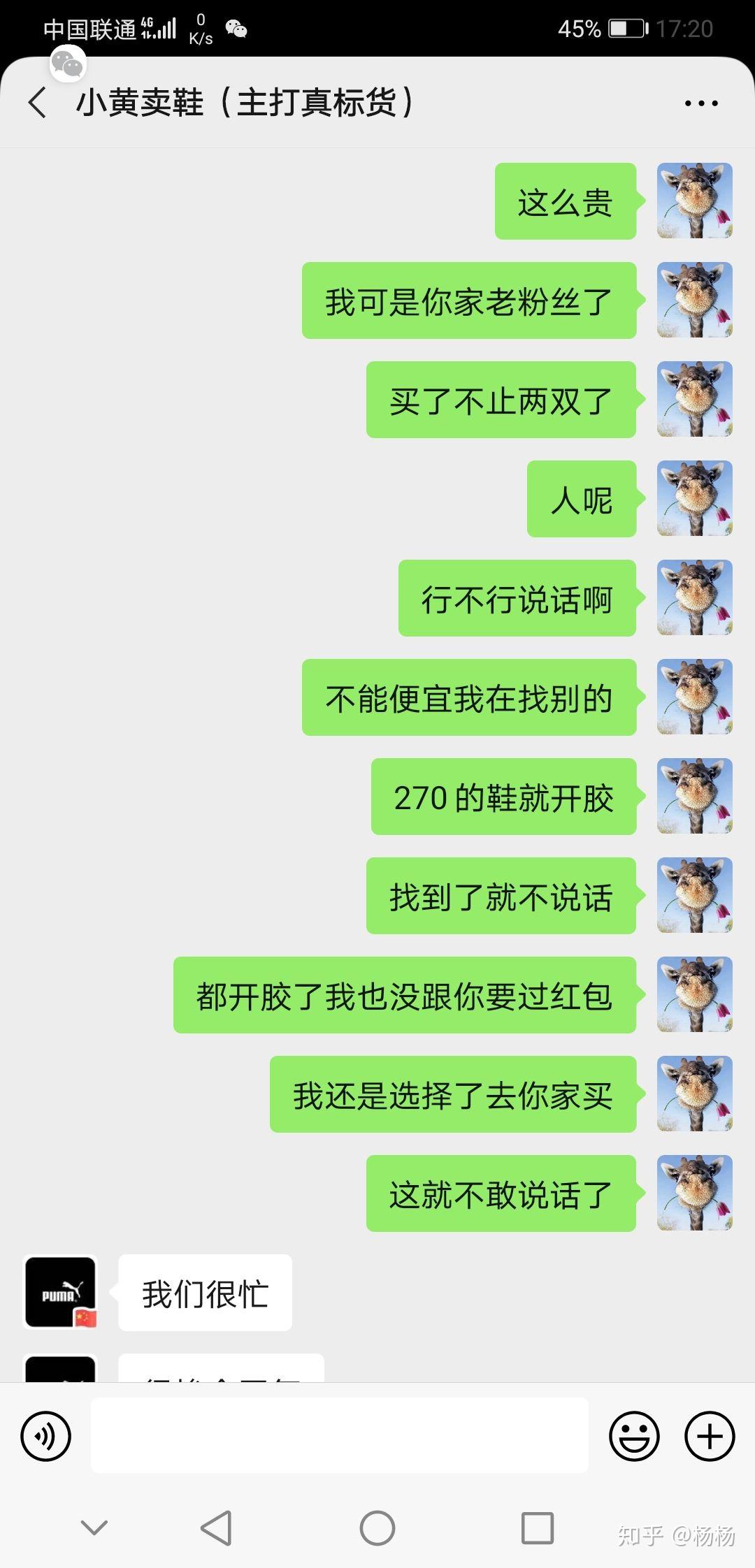
Task: Switch to voice message input
Action: tap(46, 1437)
